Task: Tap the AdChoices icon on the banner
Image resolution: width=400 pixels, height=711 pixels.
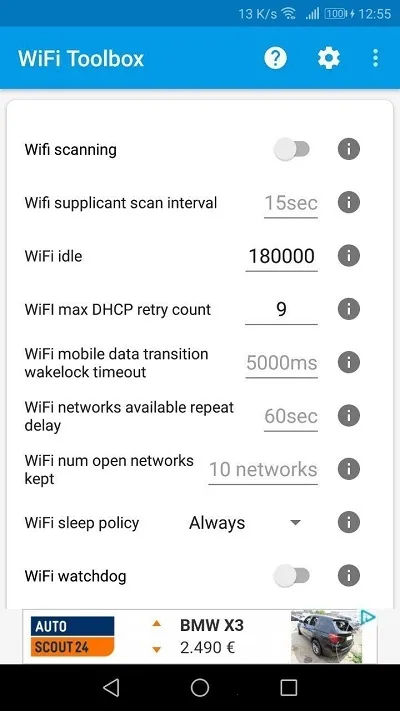Action: click(x=368, y=617)
